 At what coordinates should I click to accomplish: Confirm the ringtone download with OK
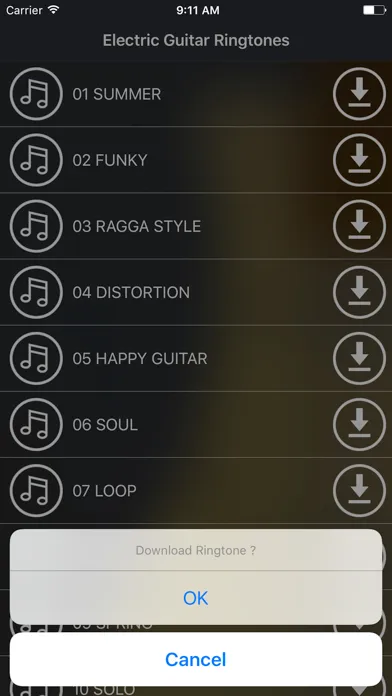[196, 598]
